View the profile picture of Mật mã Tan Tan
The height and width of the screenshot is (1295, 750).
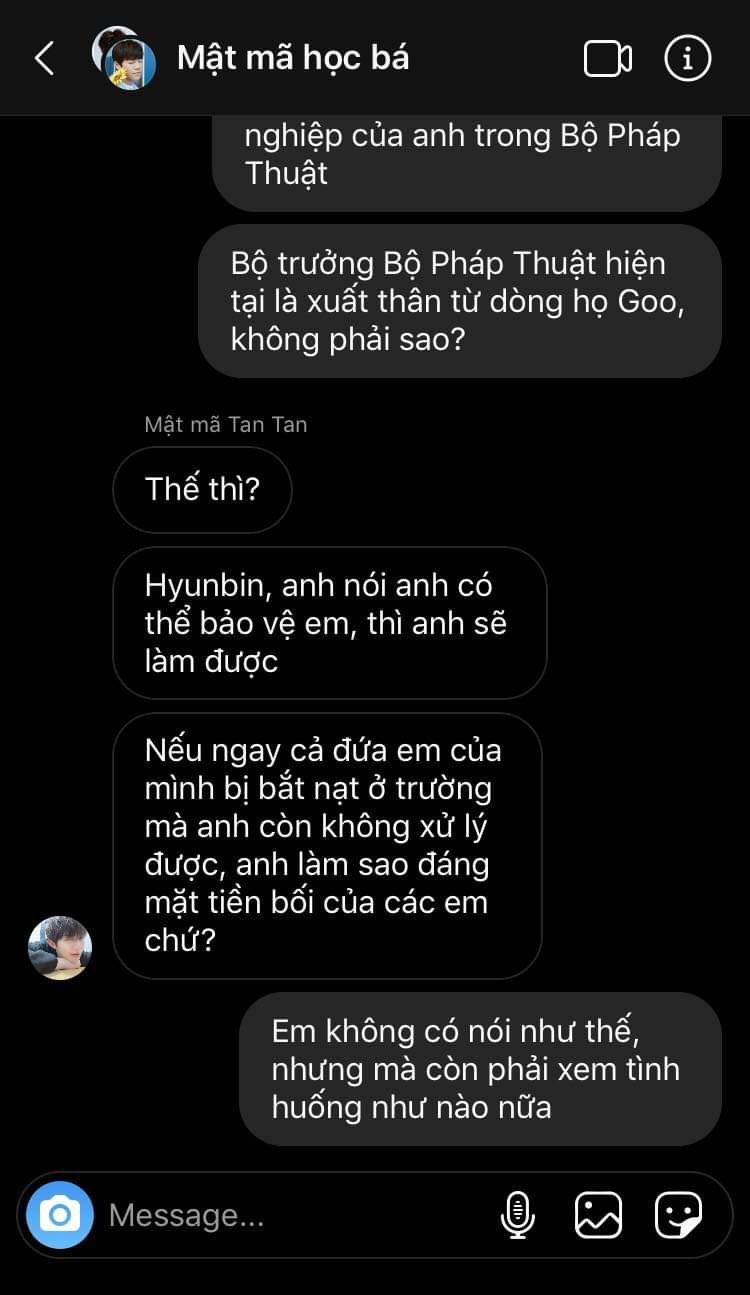(x=60, y=947)
